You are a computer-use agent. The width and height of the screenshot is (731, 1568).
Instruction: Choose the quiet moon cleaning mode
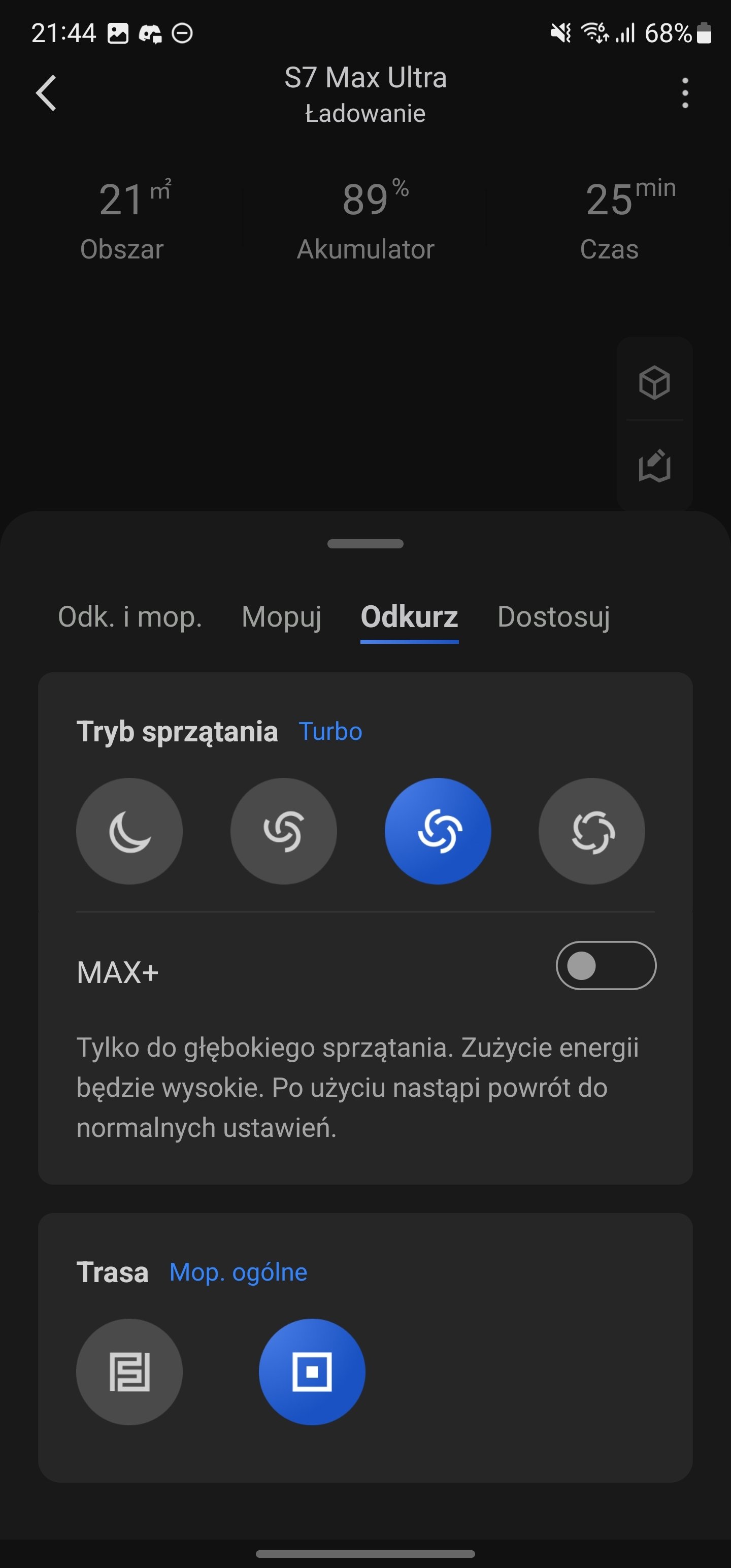coord(129,831)
